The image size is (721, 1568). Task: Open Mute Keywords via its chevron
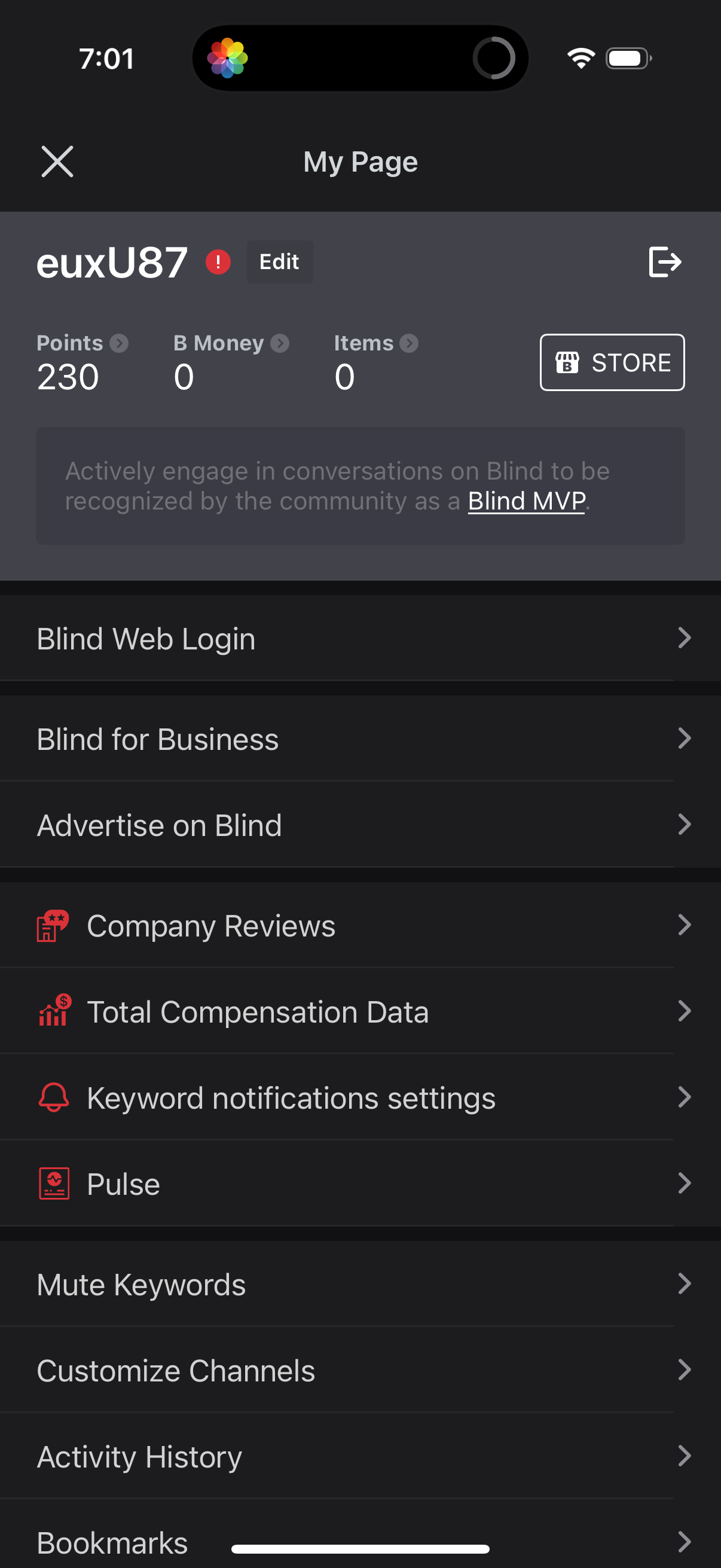click(685, 1284)
